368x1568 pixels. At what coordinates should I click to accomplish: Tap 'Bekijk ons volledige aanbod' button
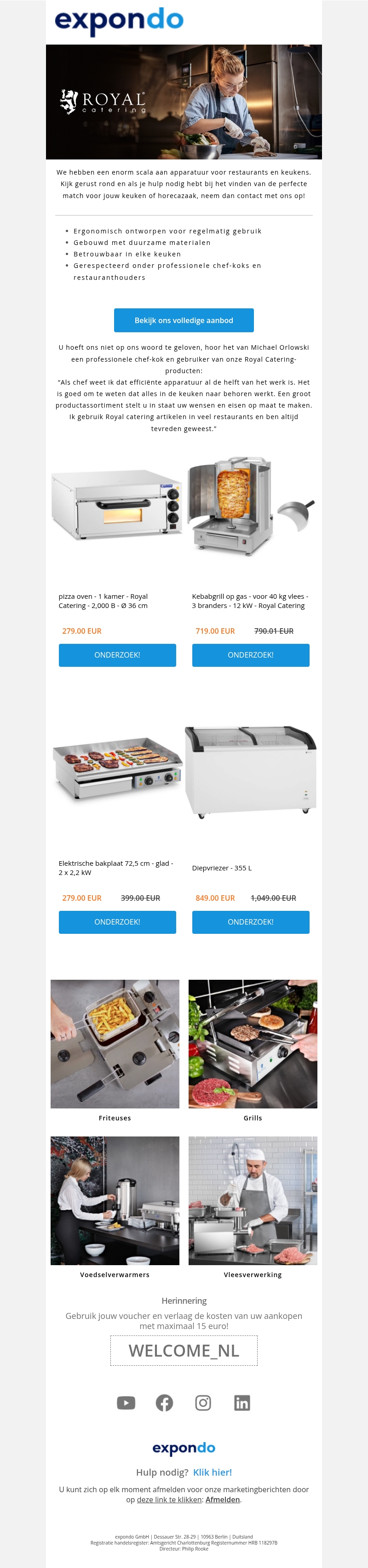point(184,320)
